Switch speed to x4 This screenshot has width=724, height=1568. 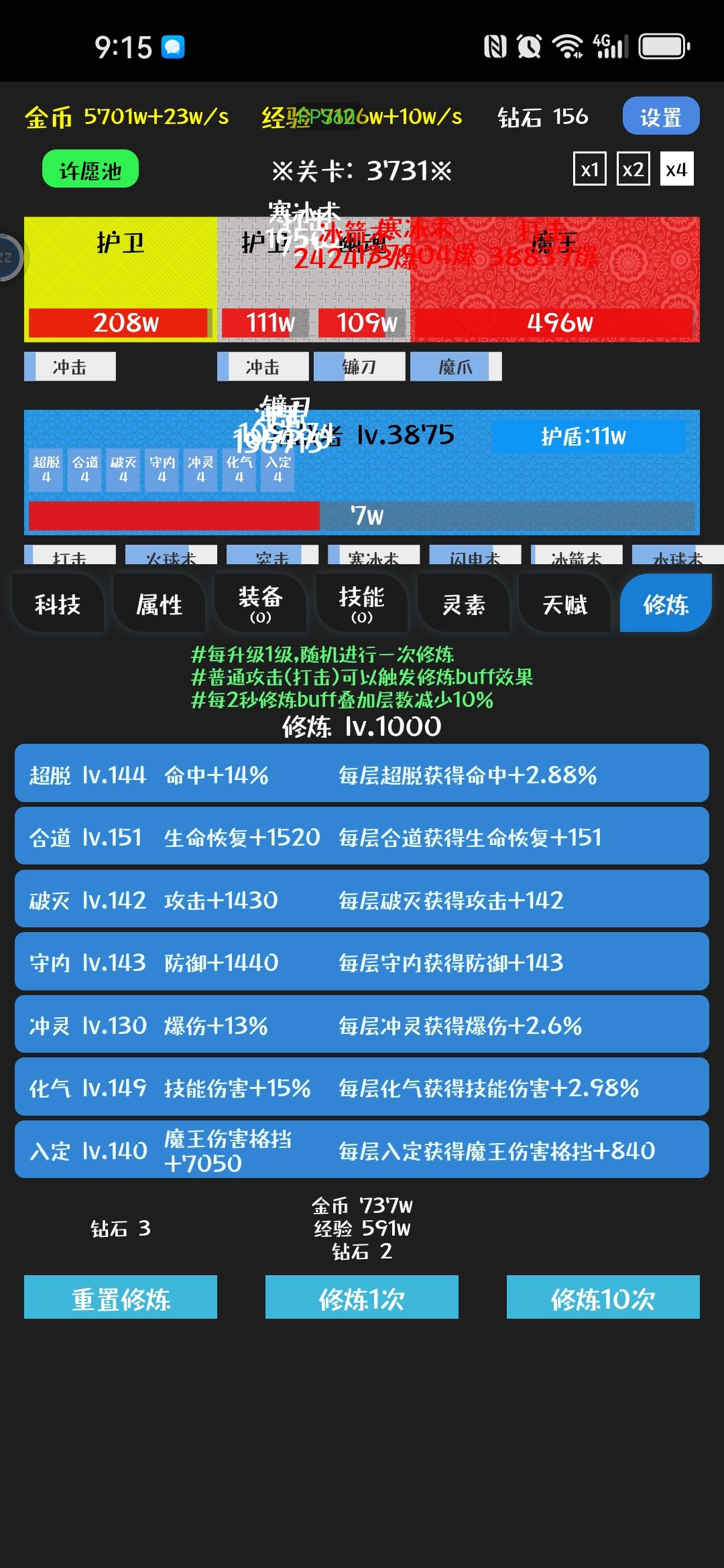(x=676, y=170)
